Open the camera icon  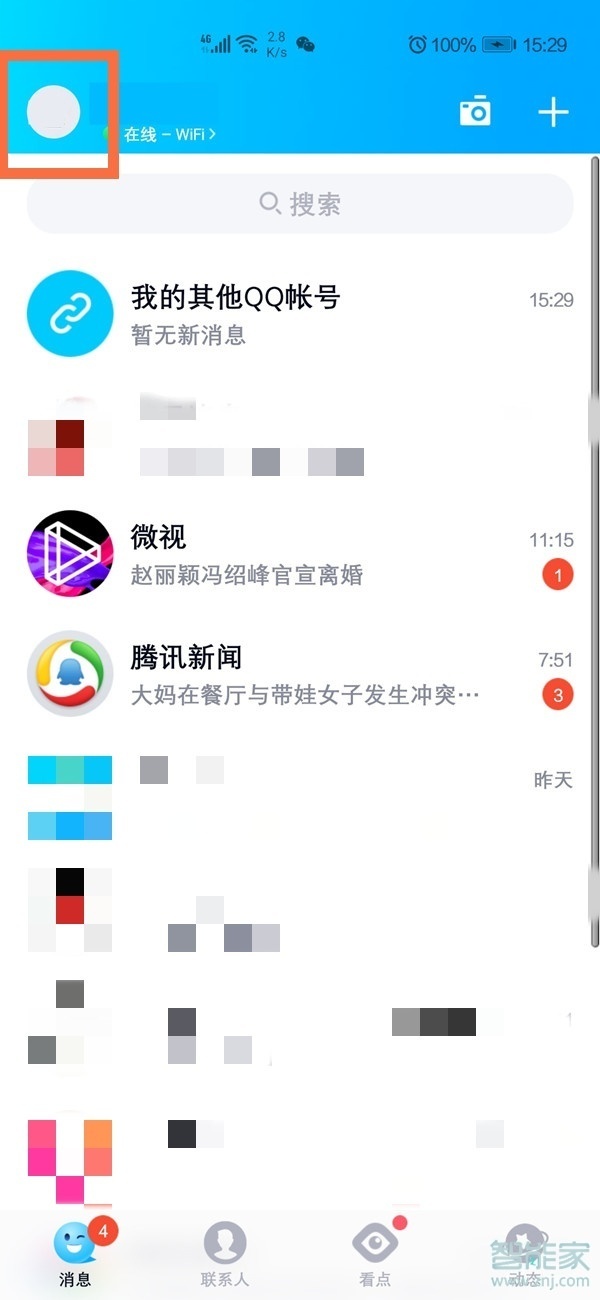coord(475,111)
